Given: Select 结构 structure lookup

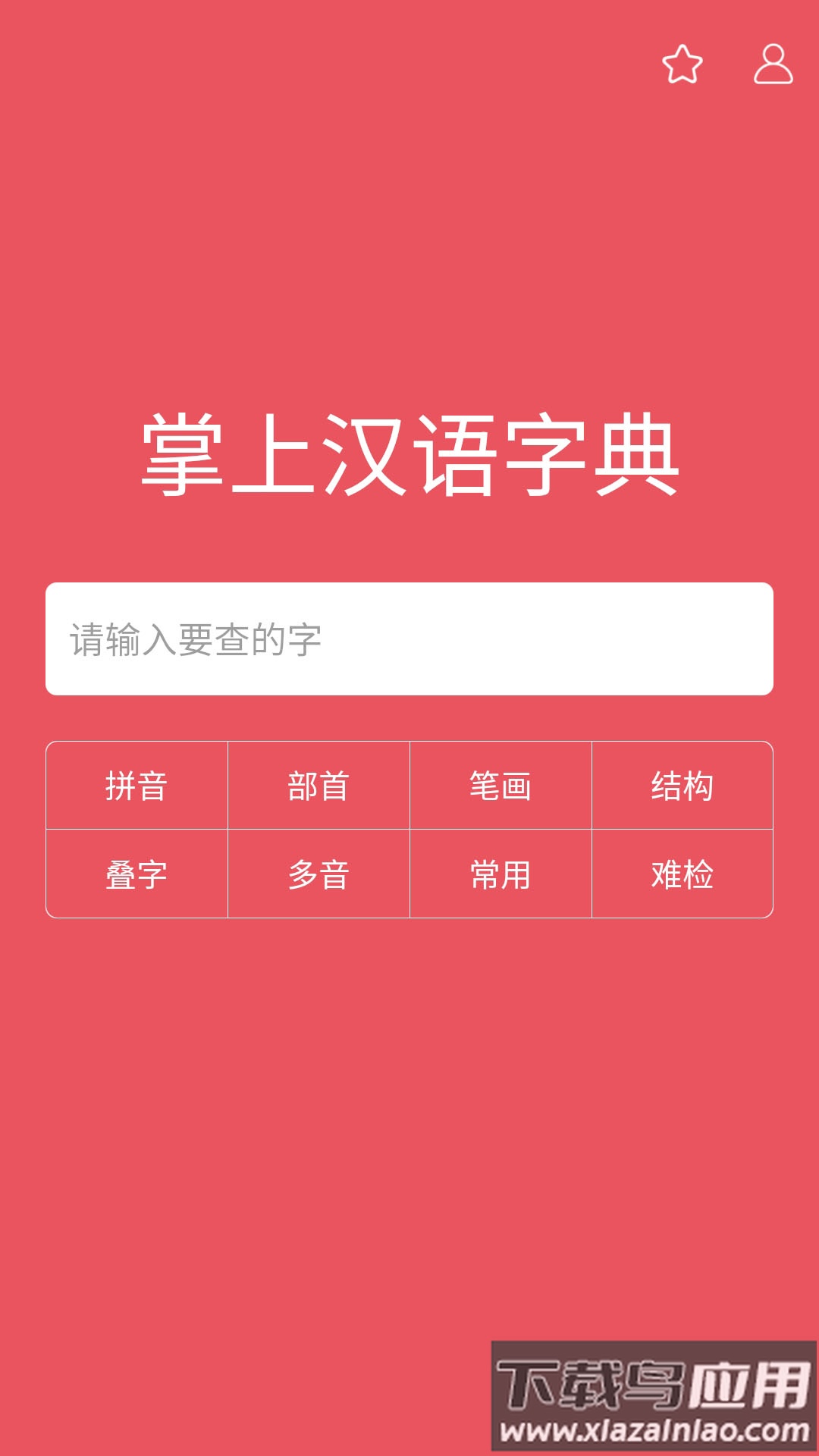Looking at the screenshot, I should click(682, 786).
